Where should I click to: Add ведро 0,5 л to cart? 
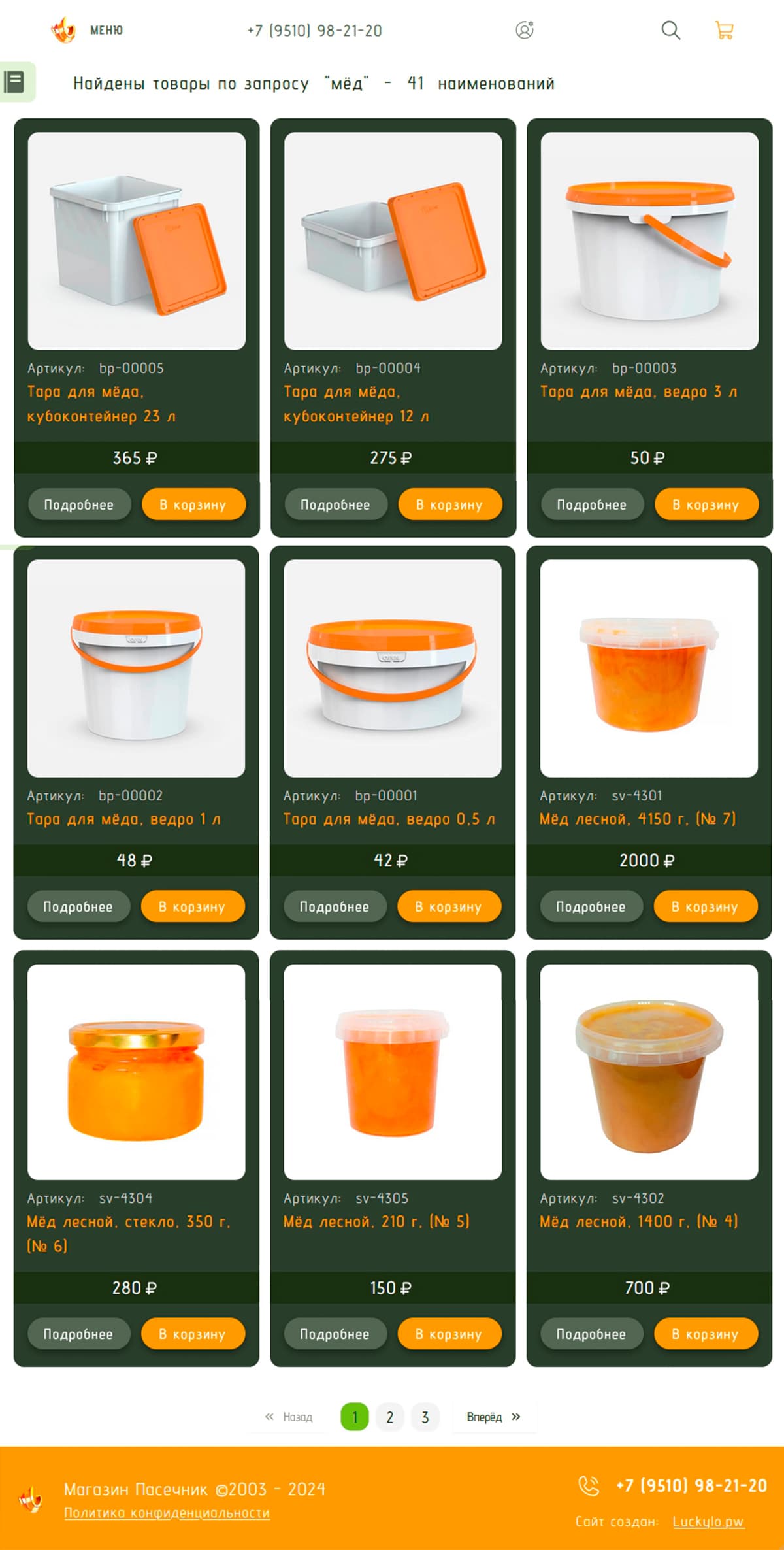[449, 906]
